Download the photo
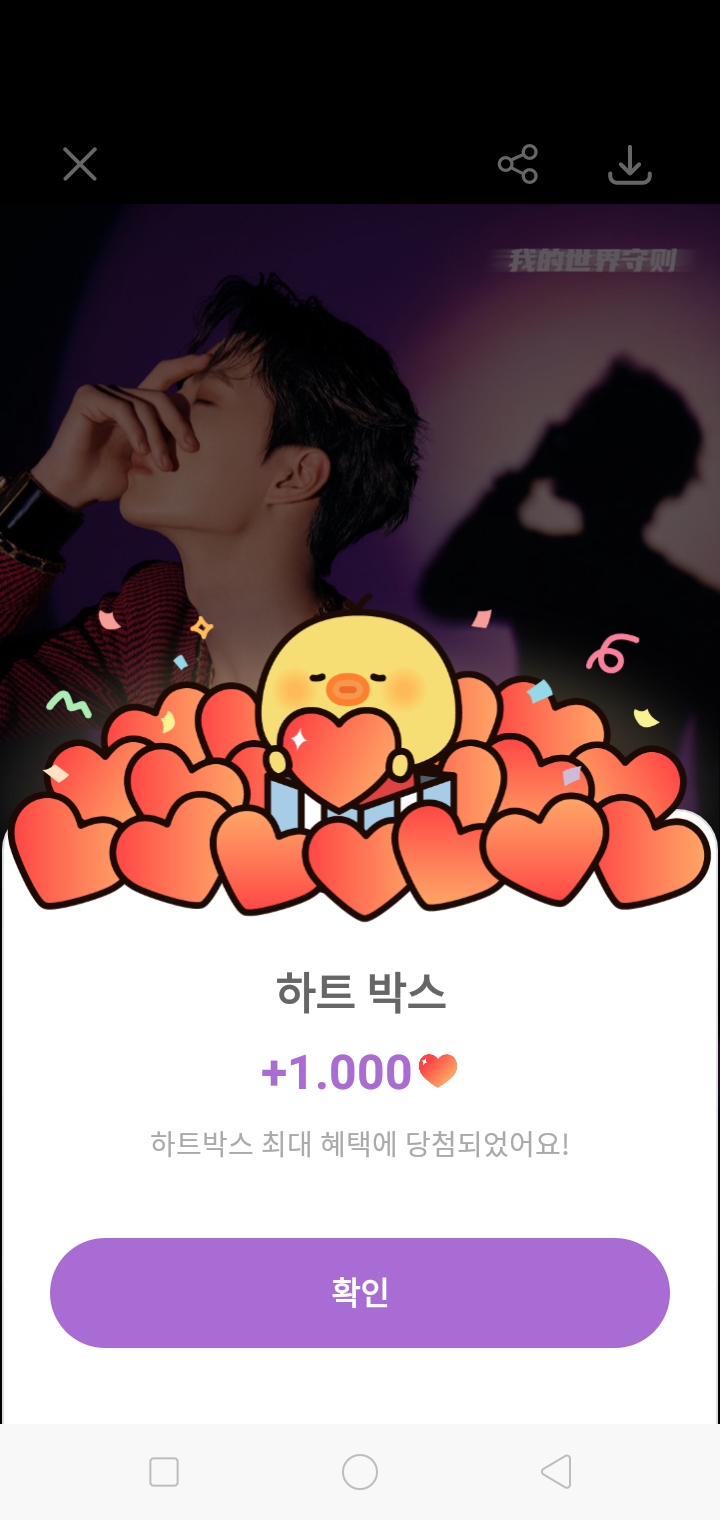This screenshot has height=1520, width=720. (630, 165)
